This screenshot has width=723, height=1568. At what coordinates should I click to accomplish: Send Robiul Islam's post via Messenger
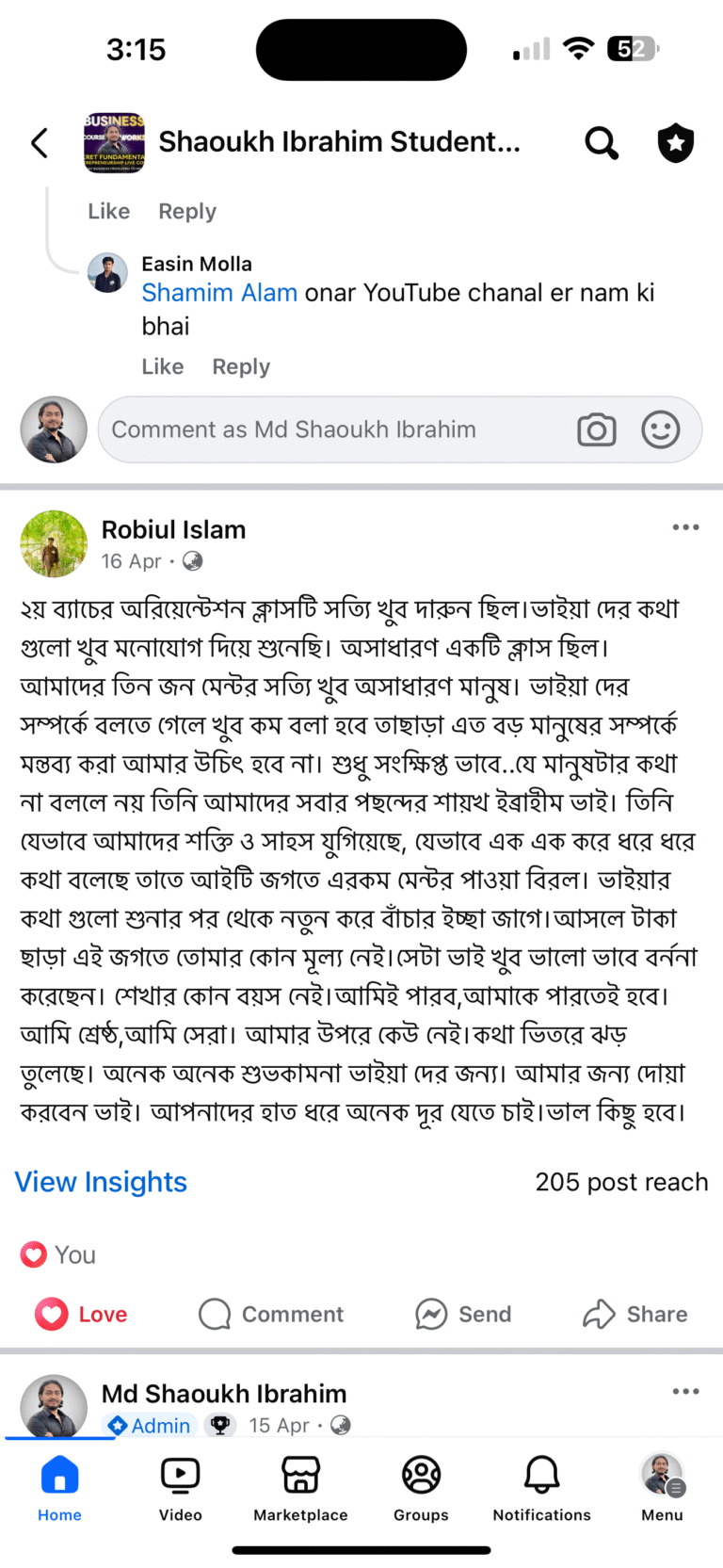point(463,1314)
